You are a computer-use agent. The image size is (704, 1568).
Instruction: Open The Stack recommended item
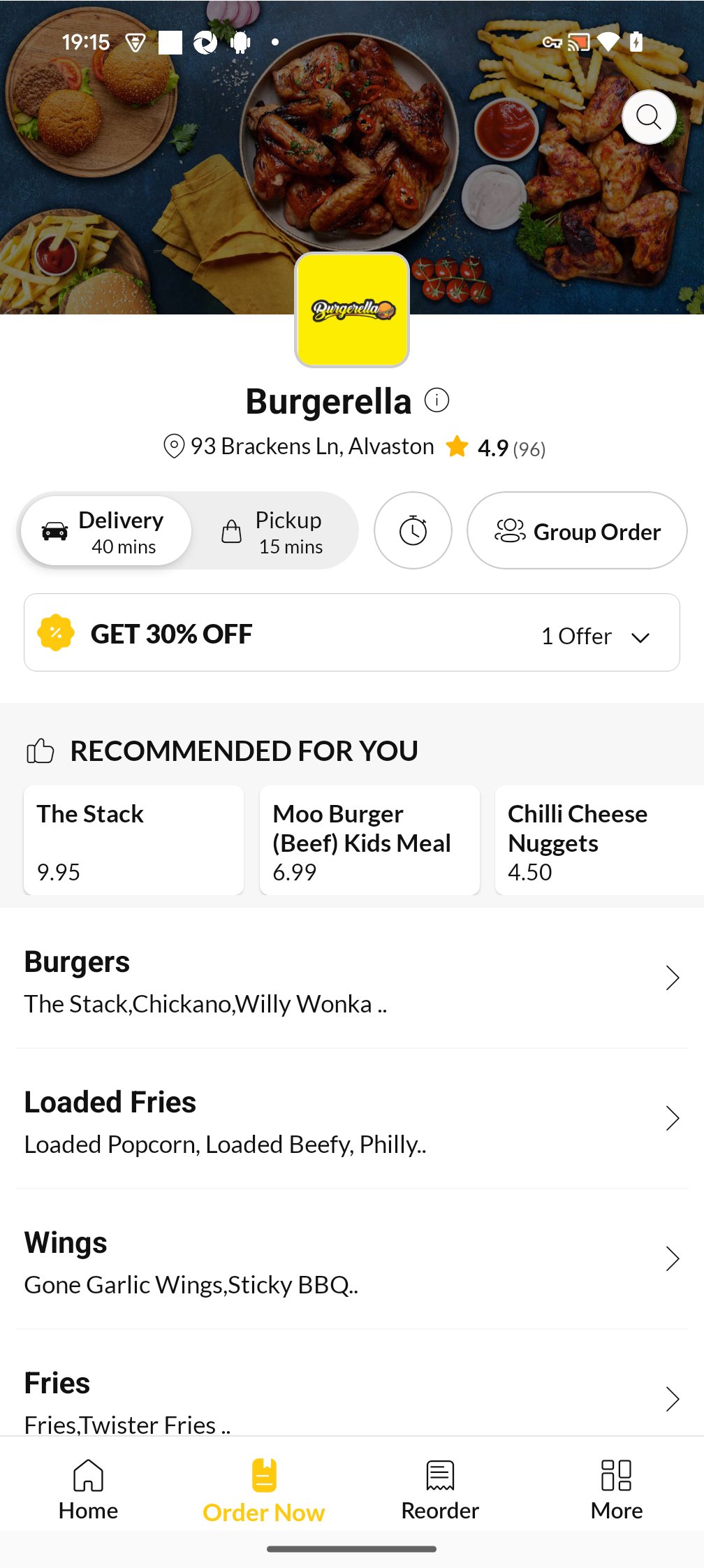133,840
